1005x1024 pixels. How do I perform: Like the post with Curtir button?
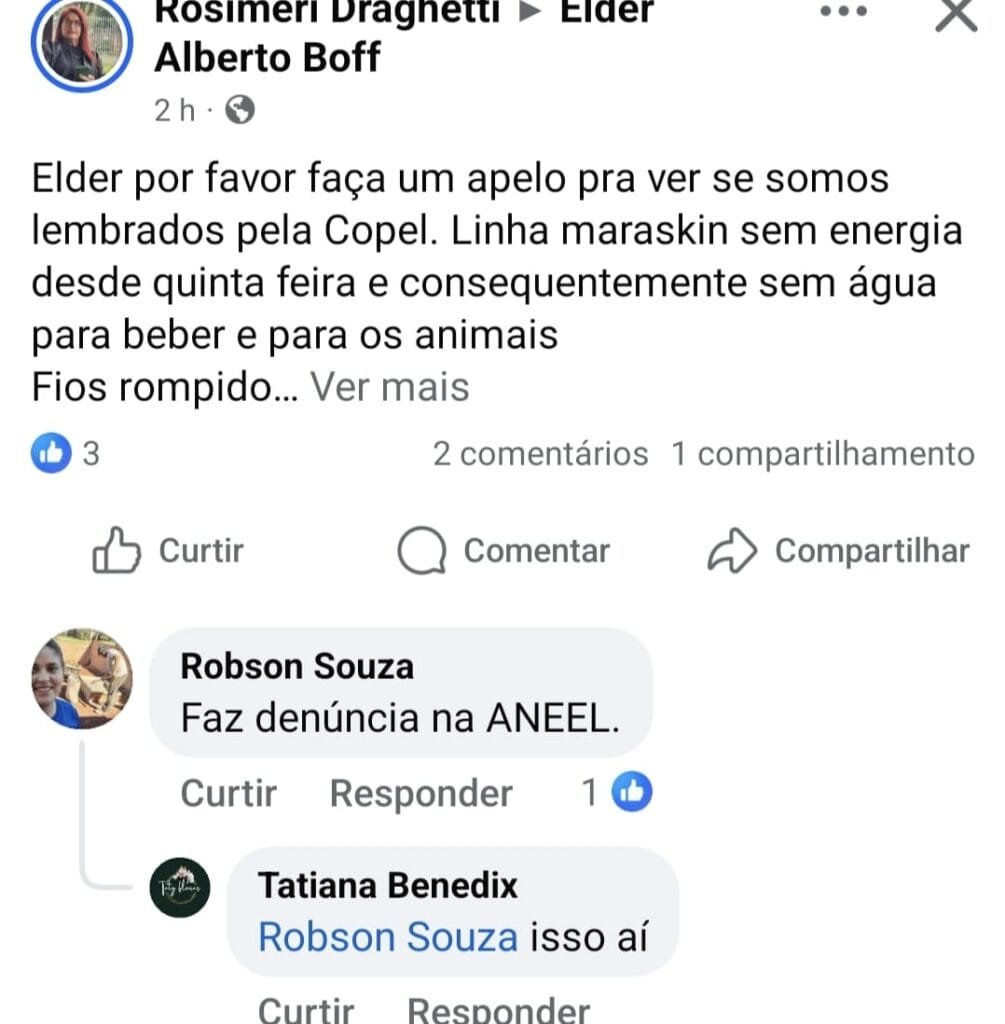click(168, 551)
